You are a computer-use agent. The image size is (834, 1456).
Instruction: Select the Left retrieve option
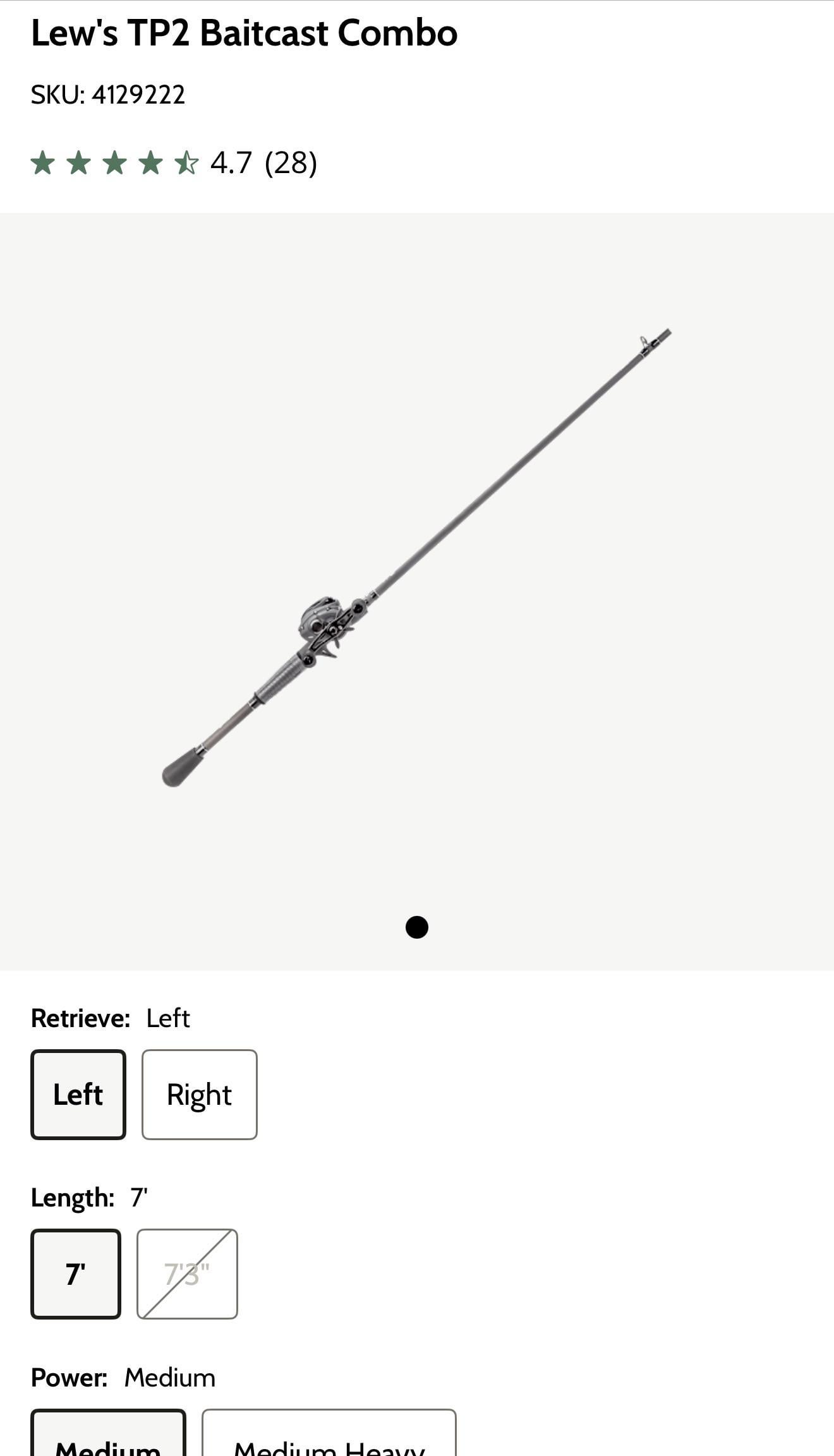(78, 1095)
